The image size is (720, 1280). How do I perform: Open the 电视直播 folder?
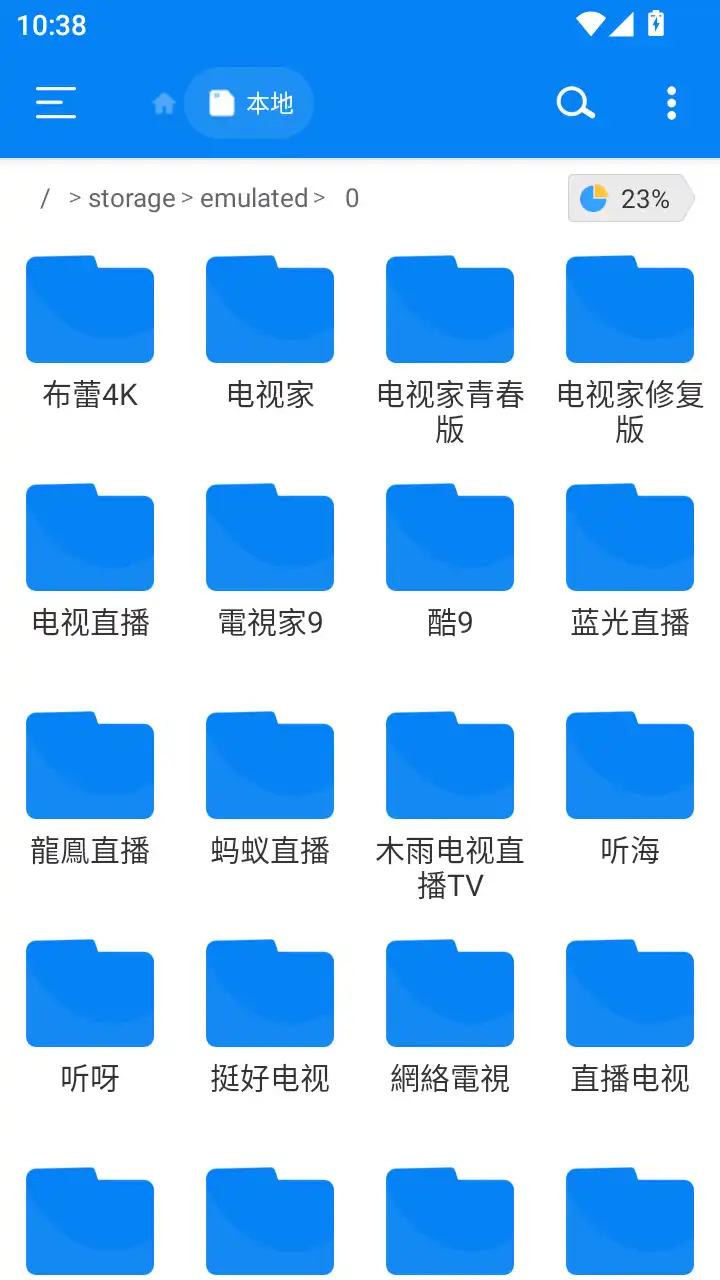(90, 537)
